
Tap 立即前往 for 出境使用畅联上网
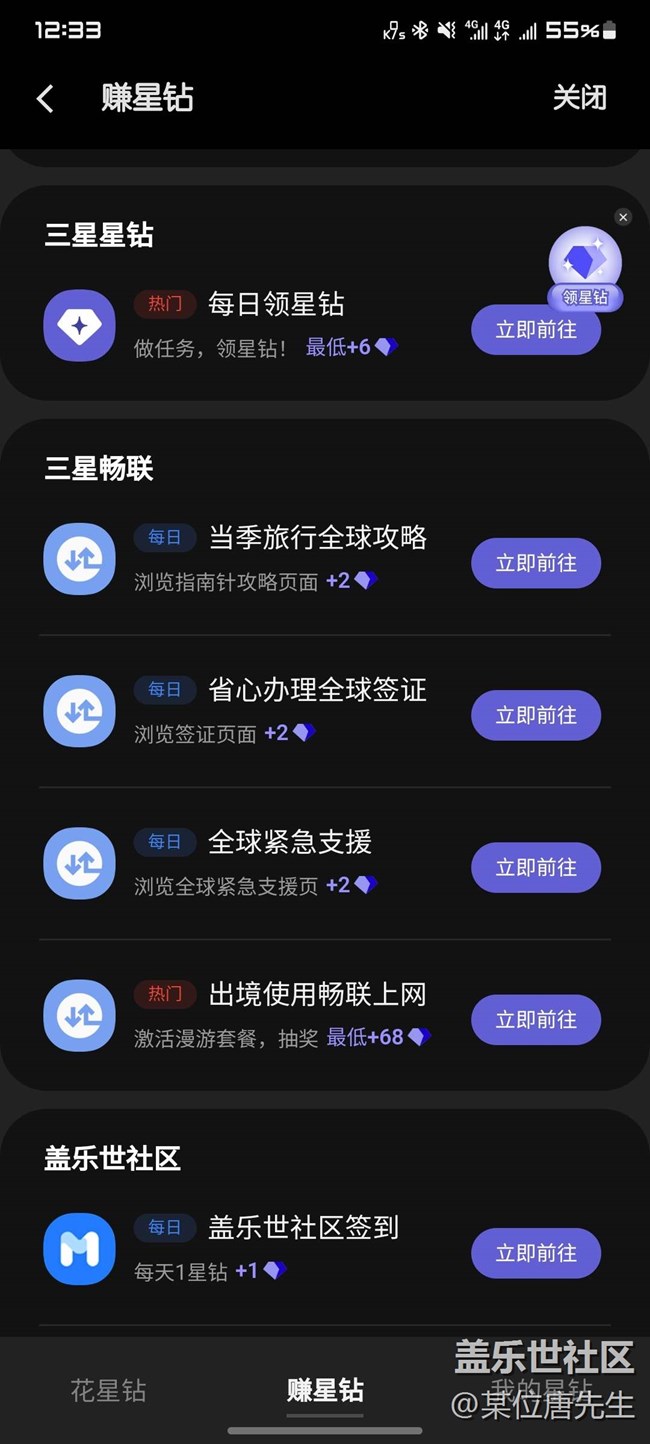point(536,1019)
